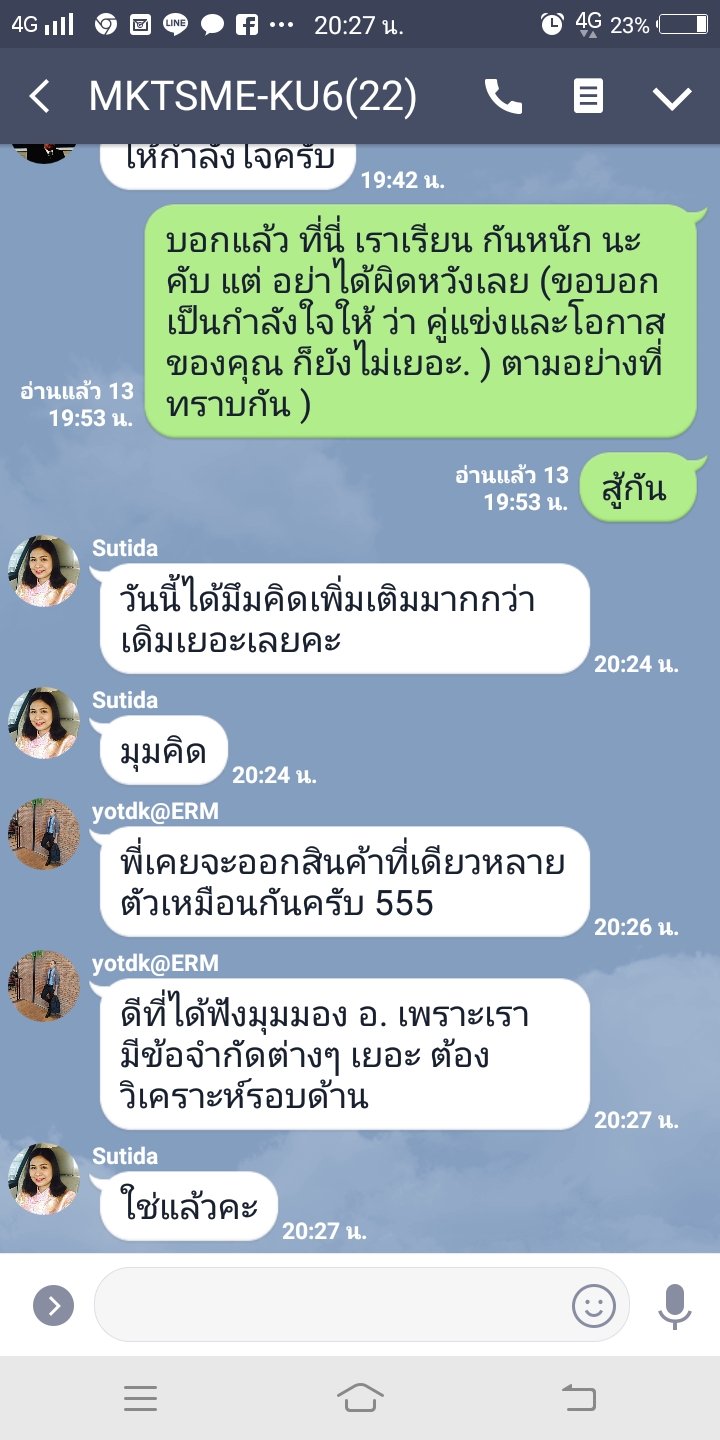Screen dimensions: 720x1440
Task: View yotdk@ERM's avatar beside the 555 message
Action: coord(44,834)
